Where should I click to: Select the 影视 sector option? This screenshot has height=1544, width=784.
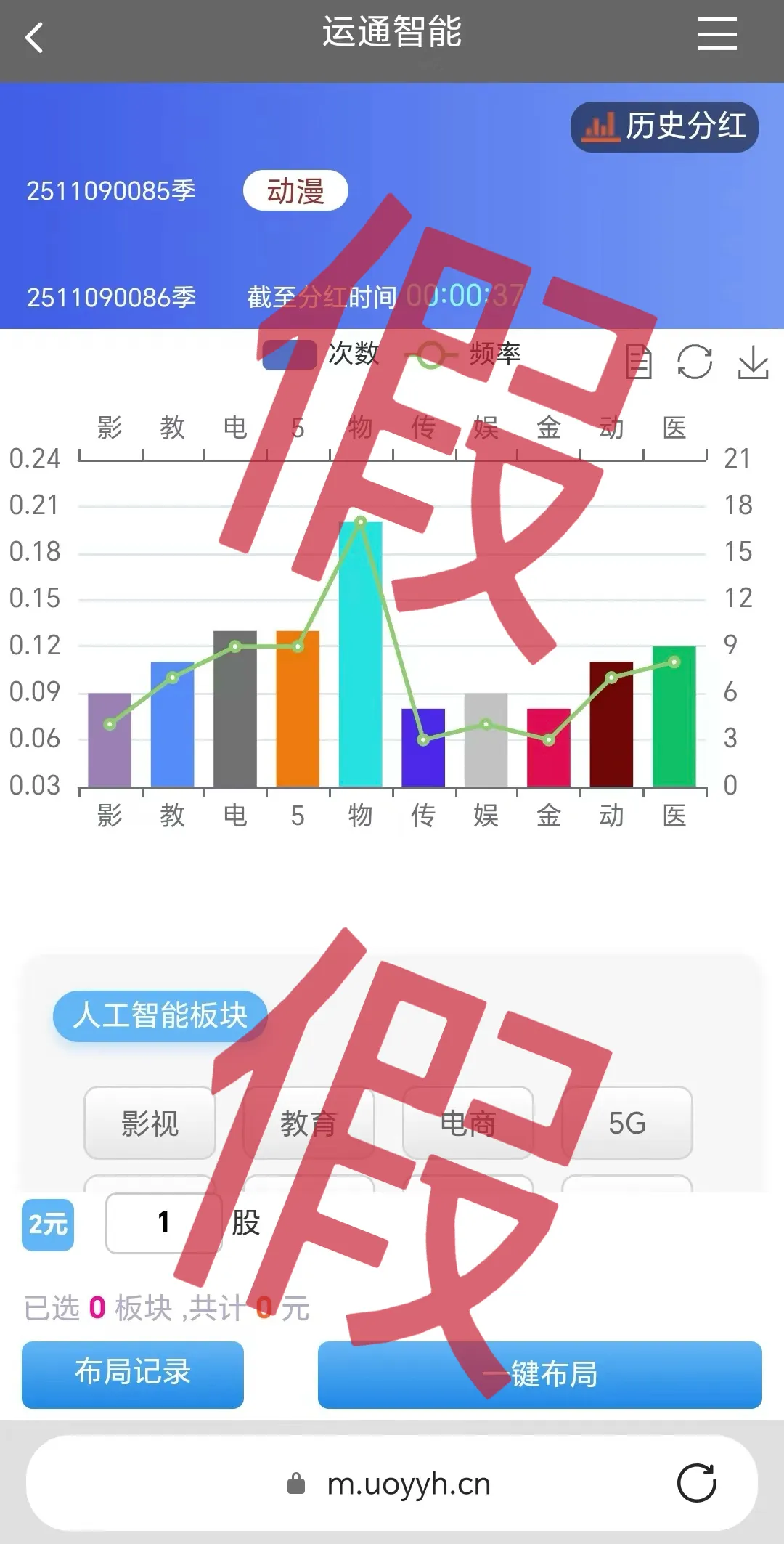click(150, 1124)
